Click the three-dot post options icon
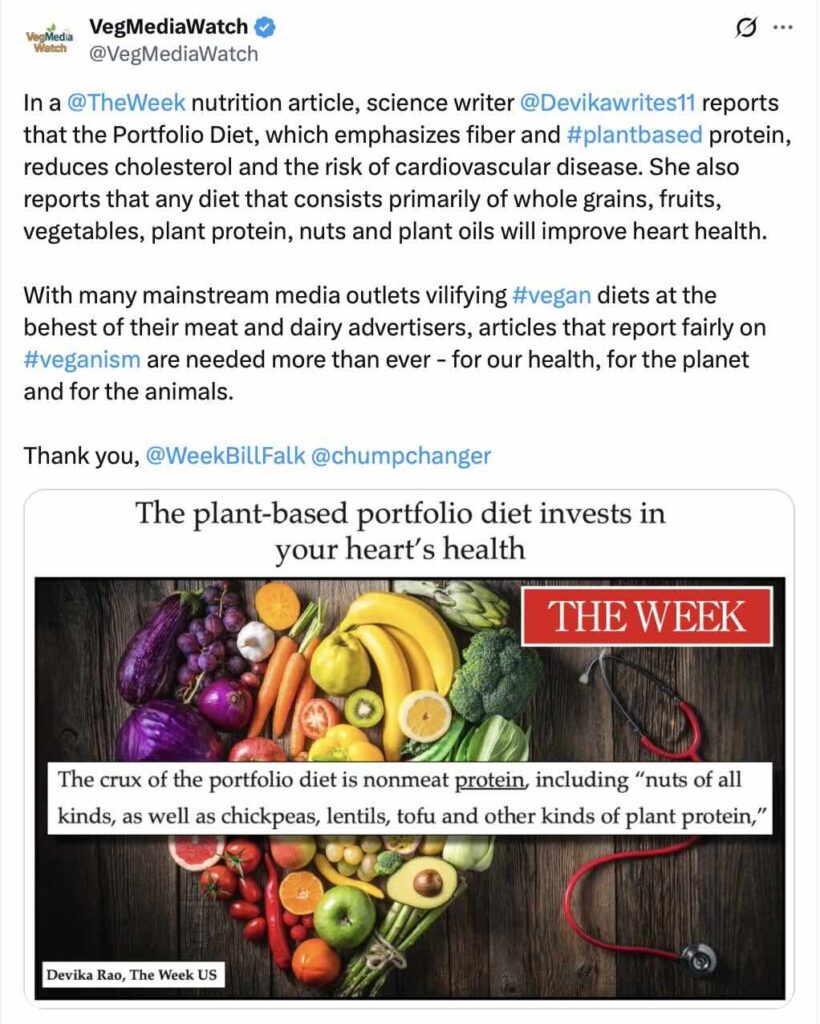The height and width of the screenshot is (1024, 820). point(785,27)
